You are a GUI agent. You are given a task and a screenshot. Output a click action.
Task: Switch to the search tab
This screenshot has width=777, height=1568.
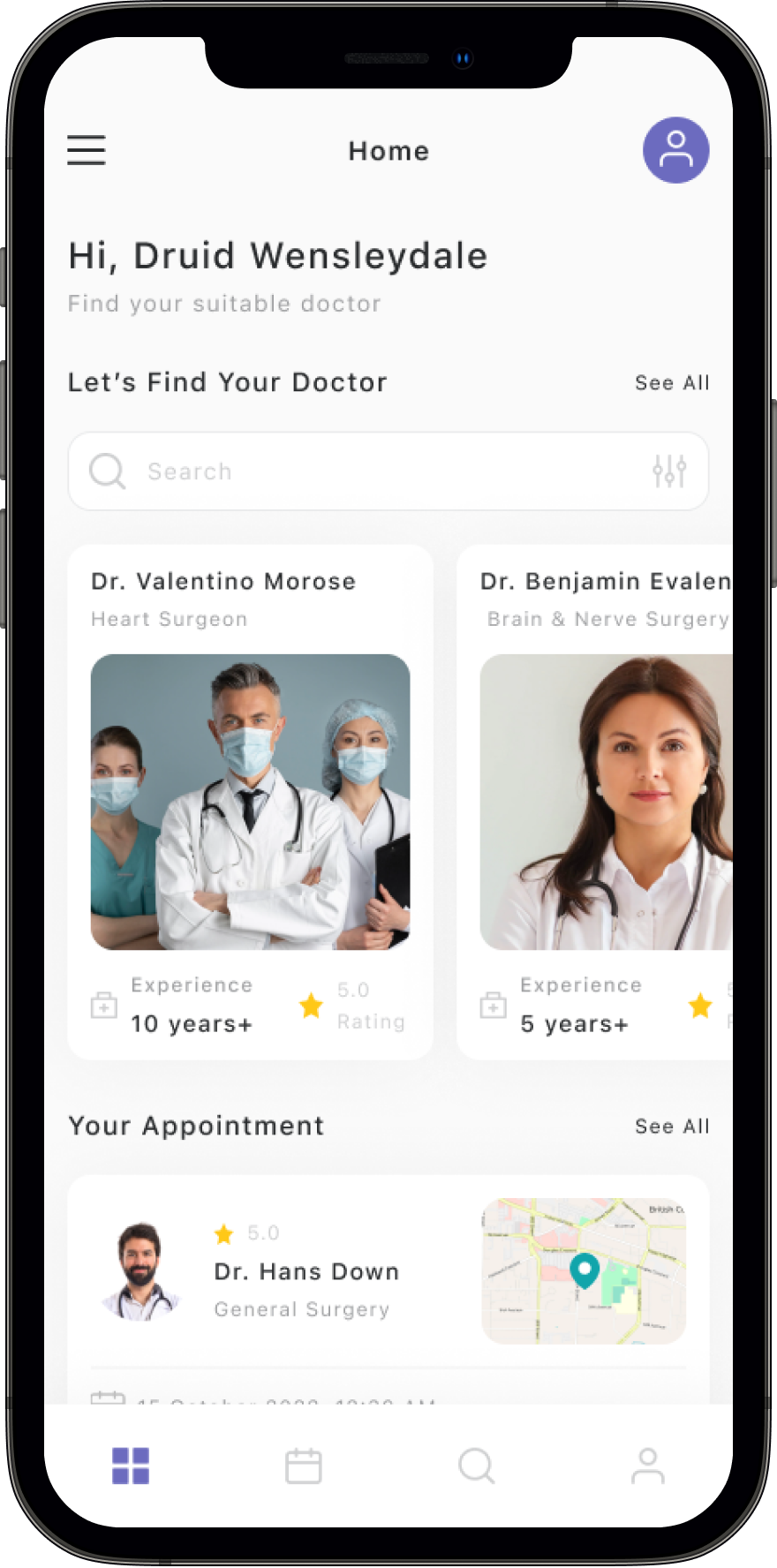coord(476,1466)
